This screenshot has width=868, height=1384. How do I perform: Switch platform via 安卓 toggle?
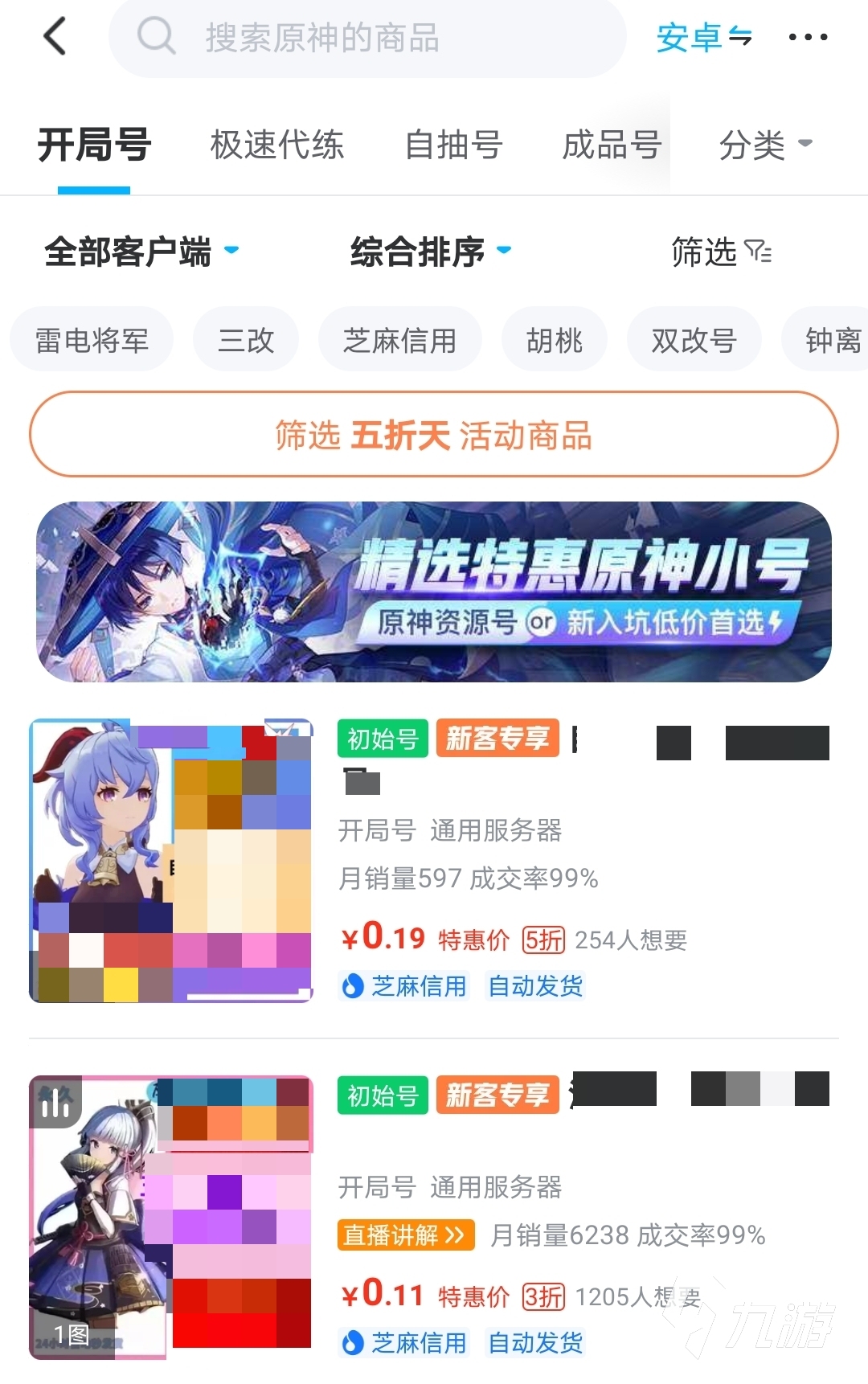(x=703, y=37)
